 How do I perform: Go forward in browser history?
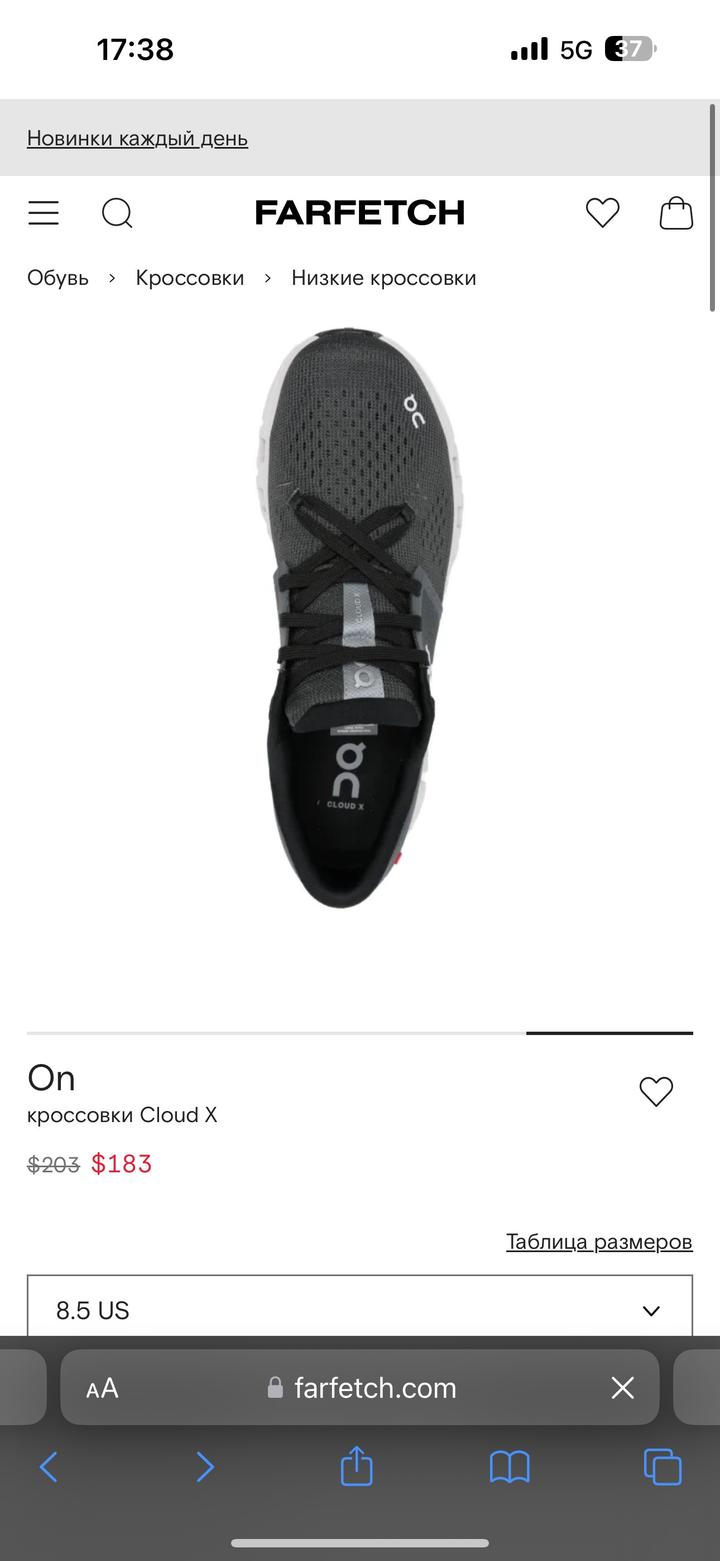coord(204,1467)
